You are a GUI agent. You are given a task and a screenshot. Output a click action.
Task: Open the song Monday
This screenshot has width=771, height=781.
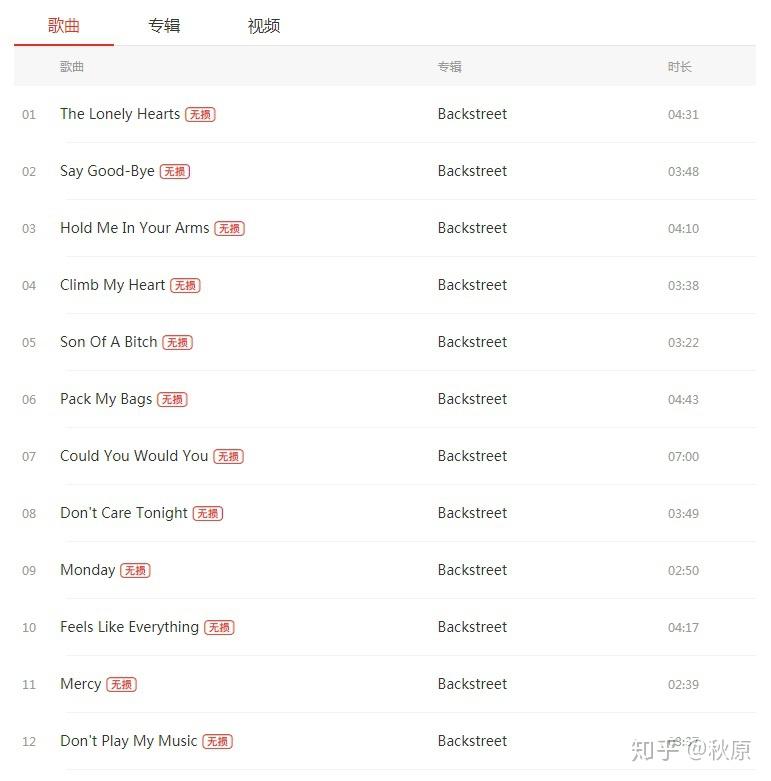coord(87,570)
